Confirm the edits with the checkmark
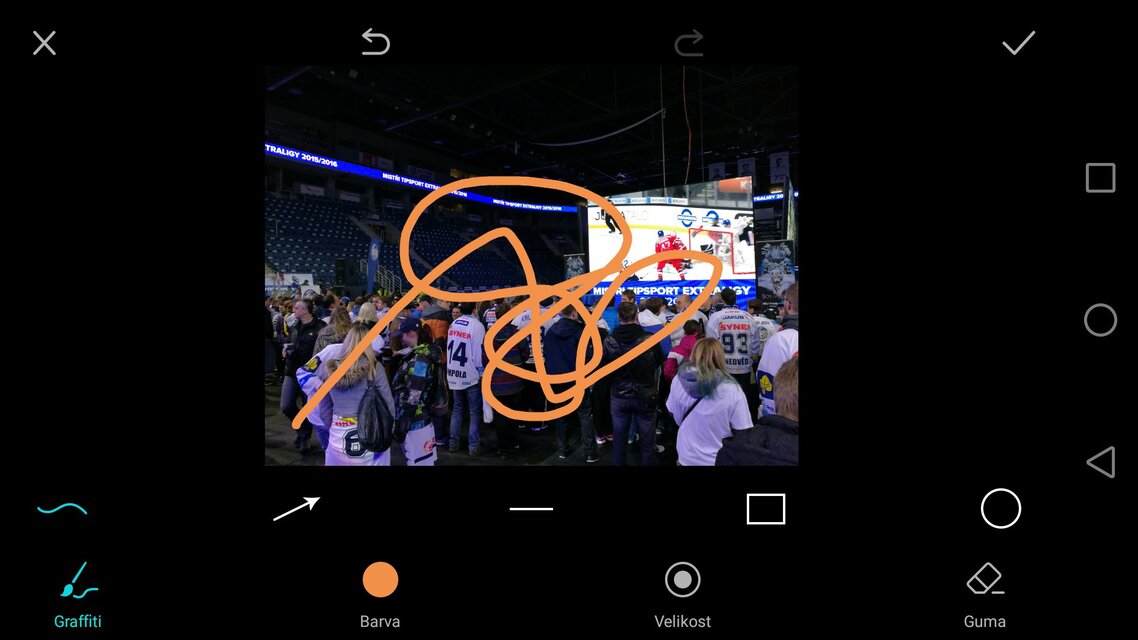1138x640 pixels. [1018, 43]
